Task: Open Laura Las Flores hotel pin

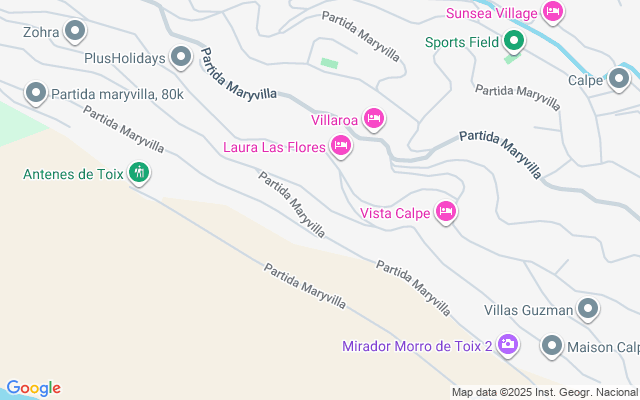Action: point(340,148)
